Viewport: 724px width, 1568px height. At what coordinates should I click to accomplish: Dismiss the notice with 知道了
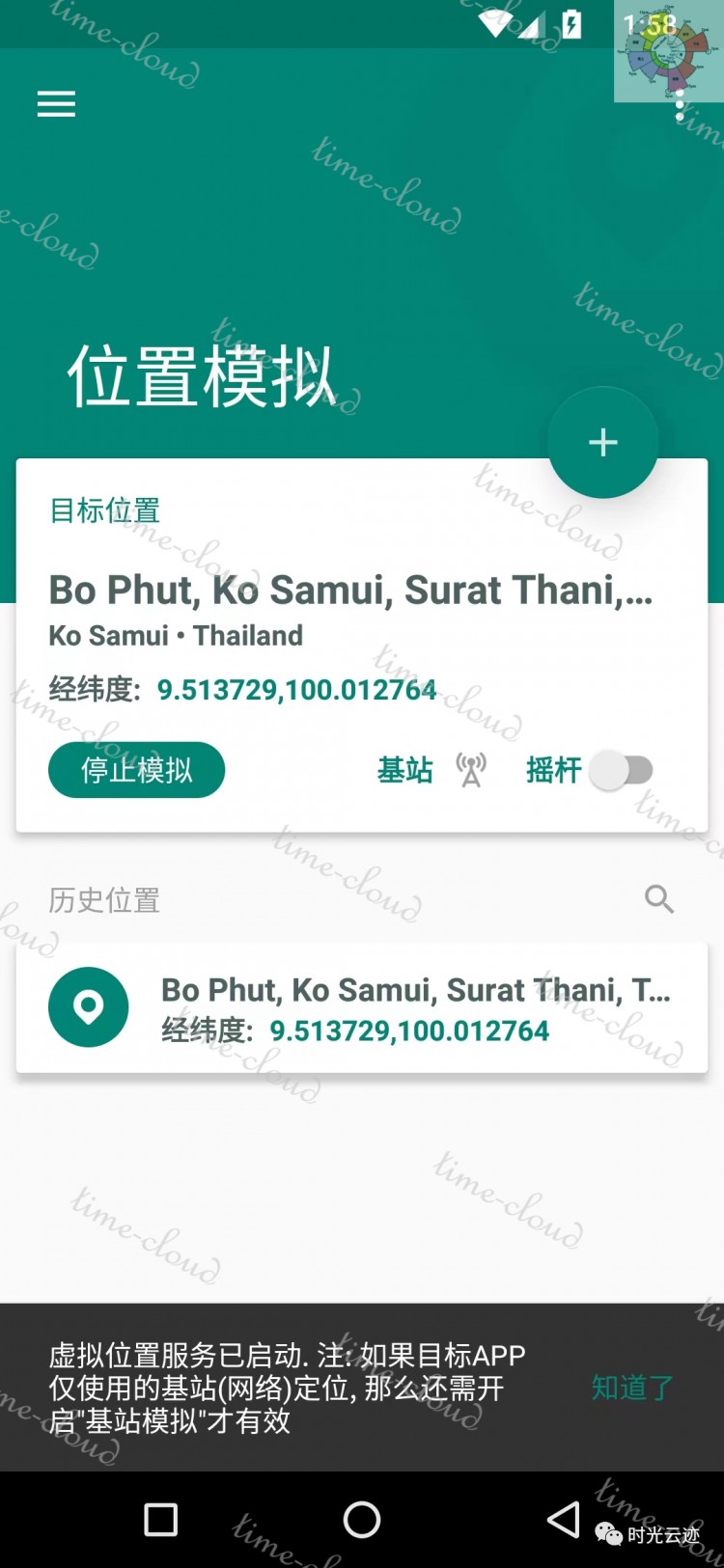[x=631, y=1387]
